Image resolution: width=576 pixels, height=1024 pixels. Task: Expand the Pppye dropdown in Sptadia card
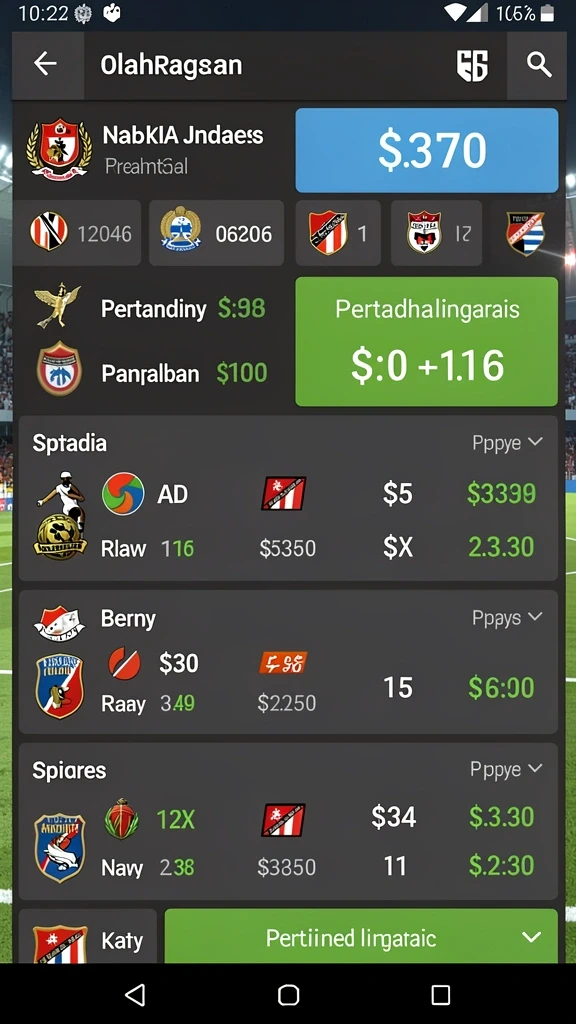[507, 443]
